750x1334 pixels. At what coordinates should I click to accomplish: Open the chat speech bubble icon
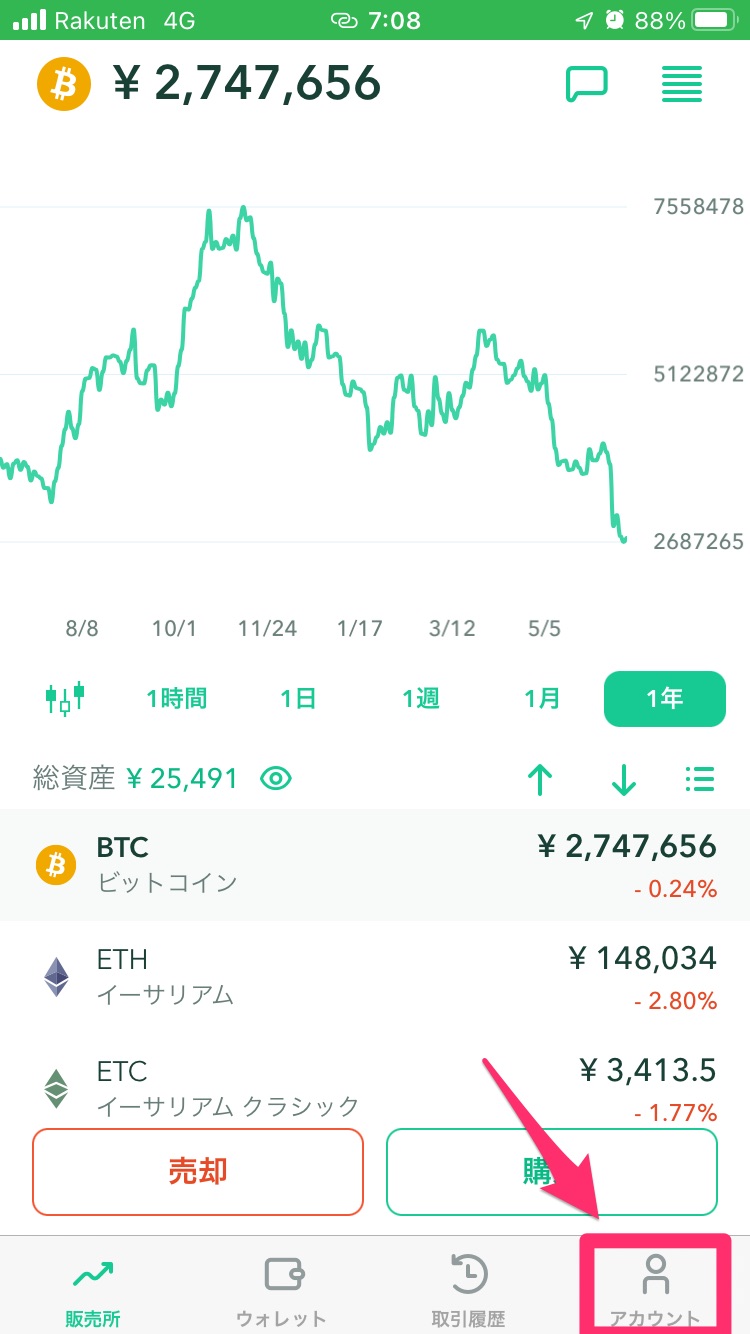[x=587, y=84]
